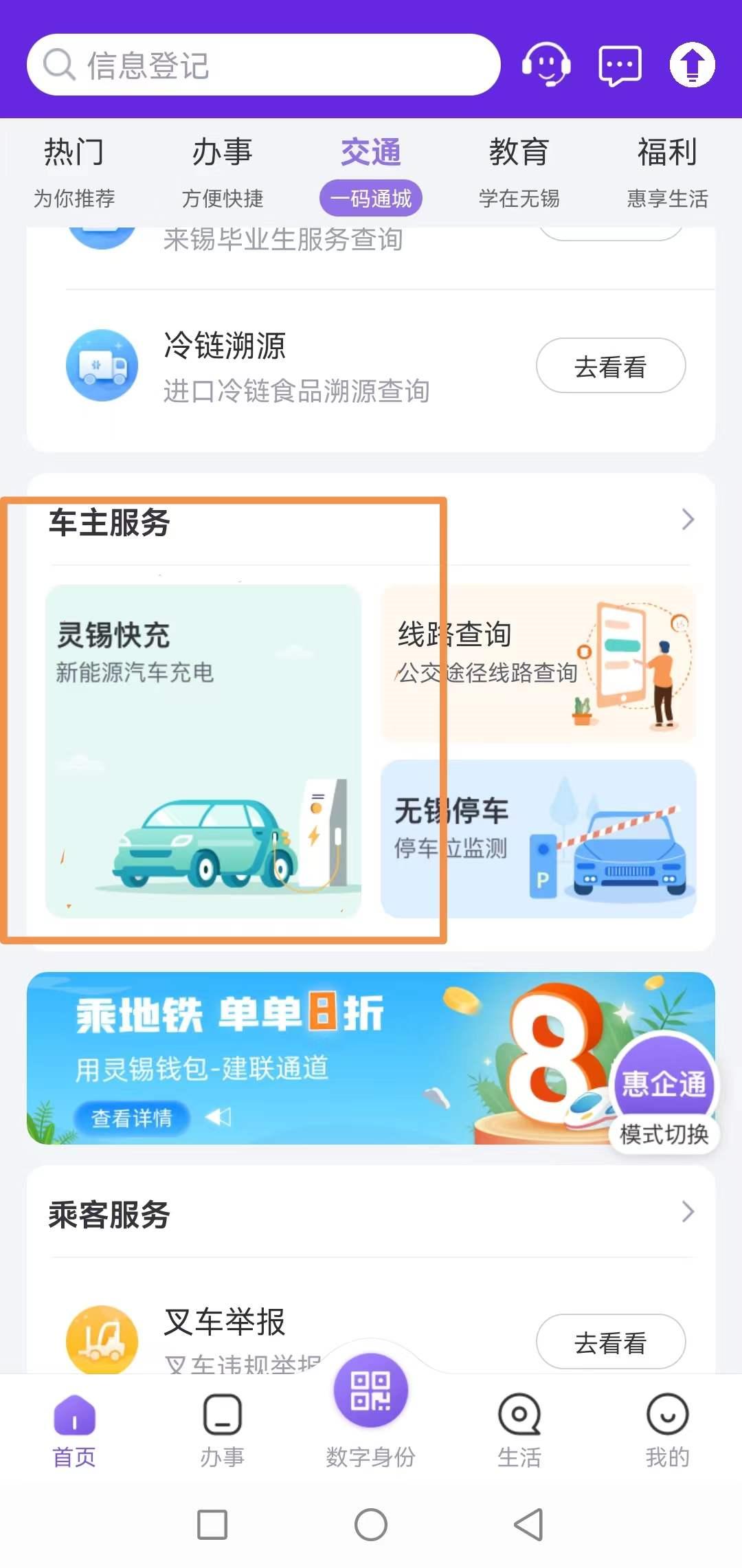
Task: Open customer service headset icon
Action: pos(546,65)
